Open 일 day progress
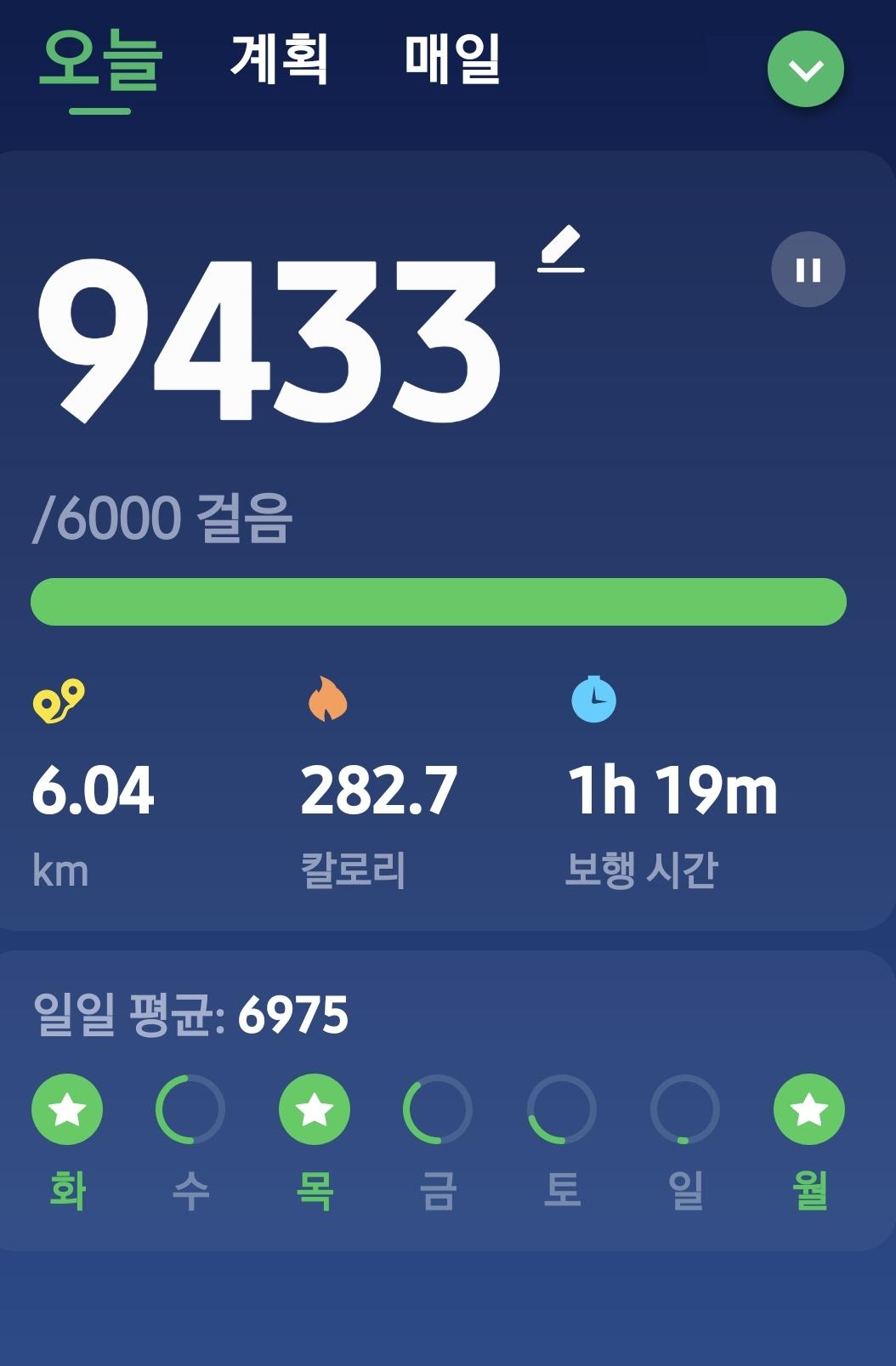896x1366 pixels. [685, 1109]
